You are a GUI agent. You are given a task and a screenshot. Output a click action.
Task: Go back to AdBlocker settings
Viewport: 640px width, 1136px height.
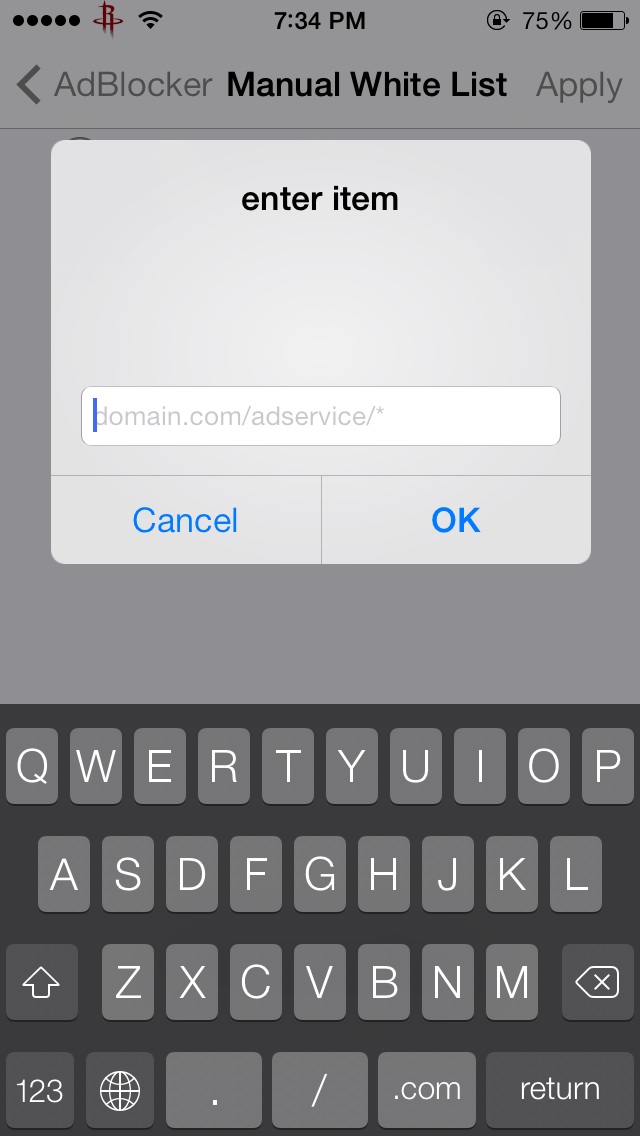click(115, 85)
